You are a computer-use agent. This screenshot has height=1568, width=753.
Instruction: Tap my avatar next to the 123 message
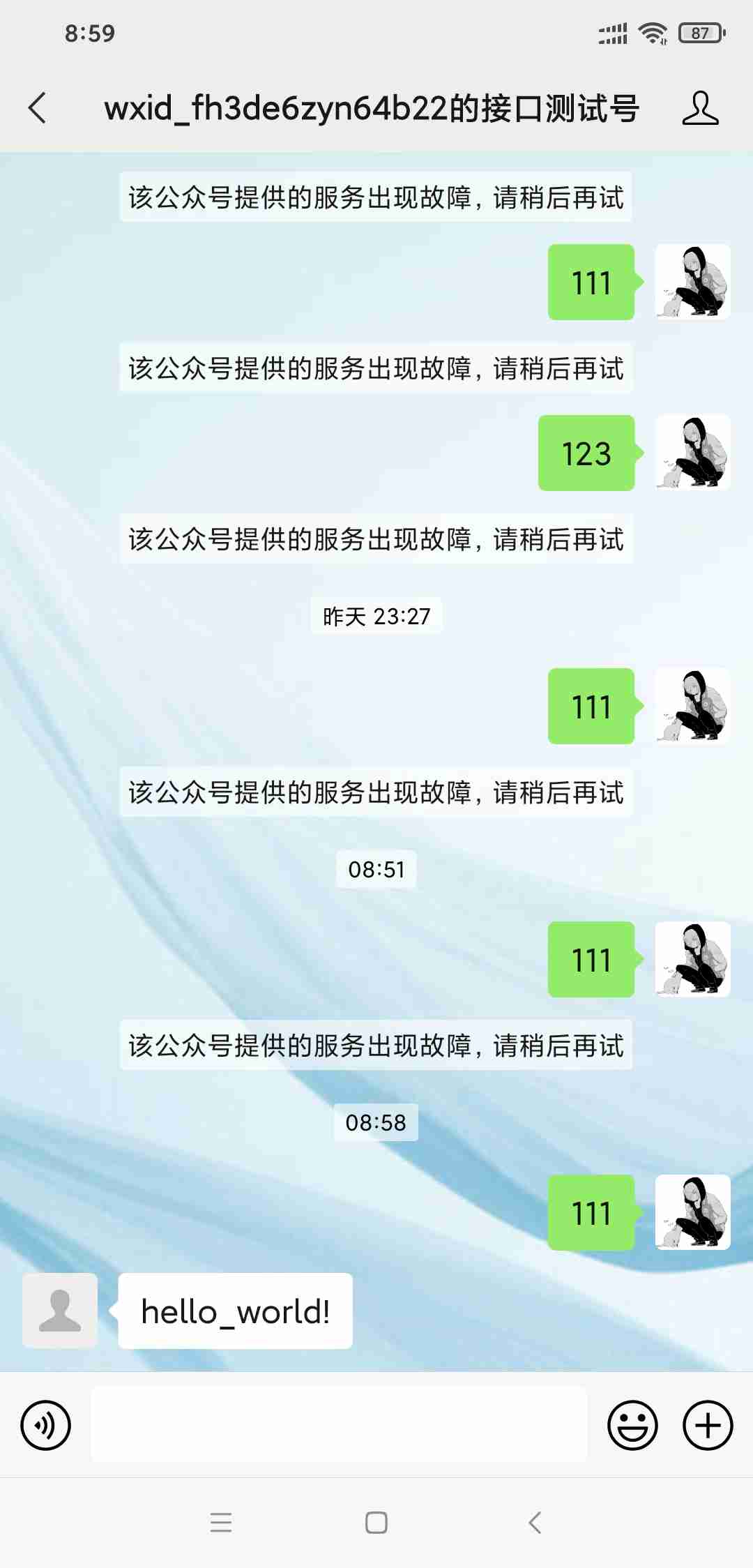tap(692, 453)
